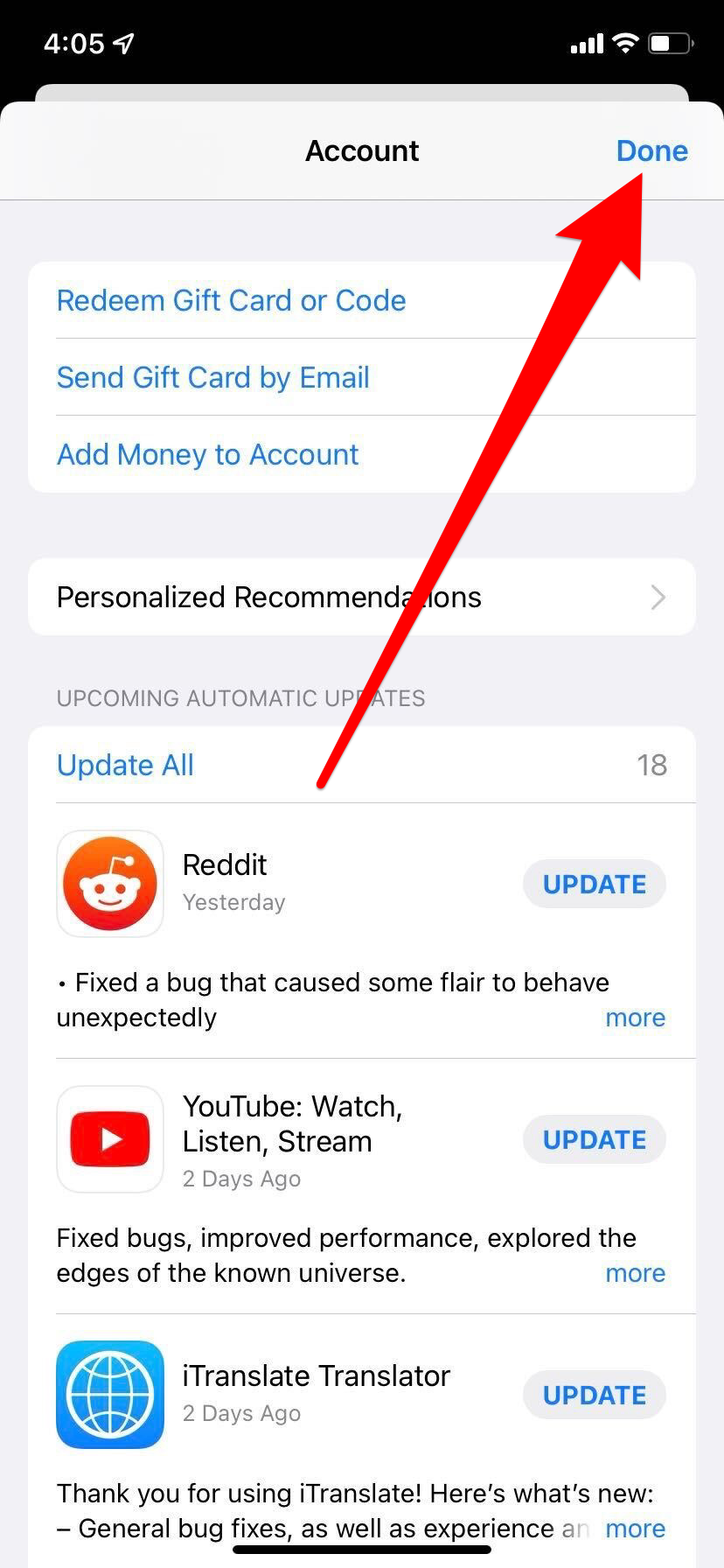The image size is (724, 1568).
Task: Update the YouTube app
Action: 595,1139
